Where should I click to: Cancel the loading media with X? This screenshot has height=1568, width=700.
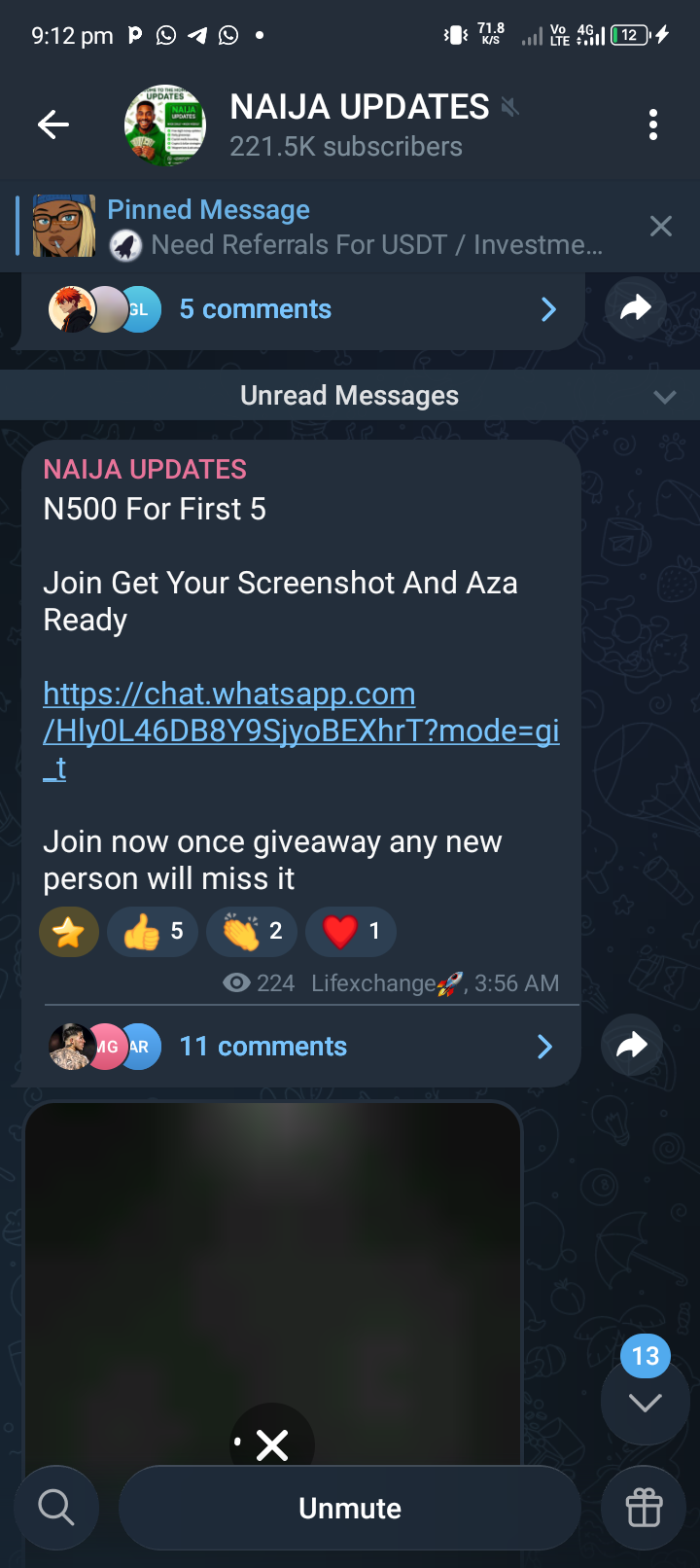click(272, 1445)
